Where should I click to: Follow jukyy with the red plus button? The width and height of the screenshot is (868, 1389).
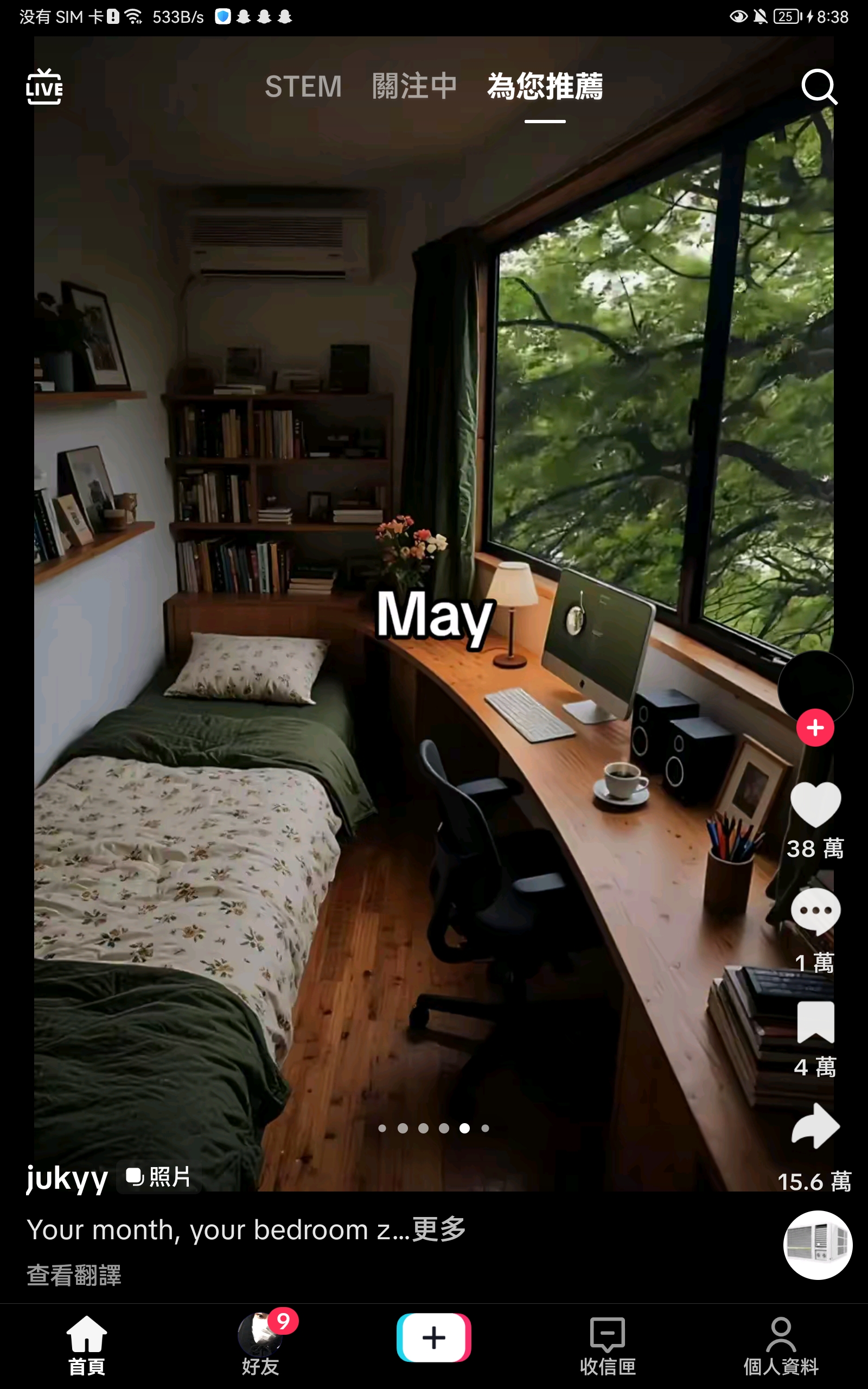coord(815,727)
